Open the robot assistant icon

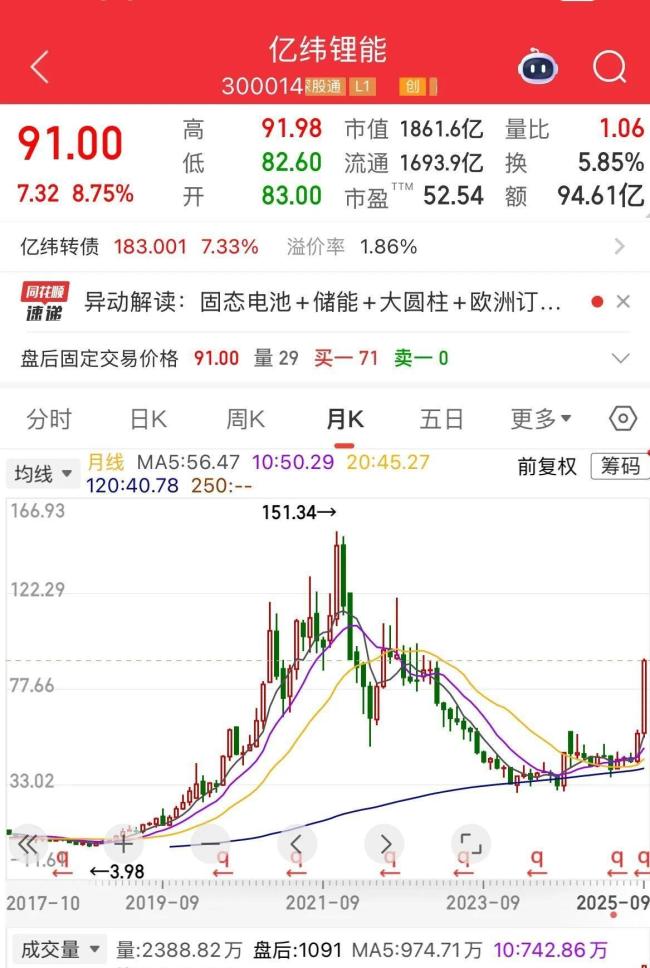(537, 67)
